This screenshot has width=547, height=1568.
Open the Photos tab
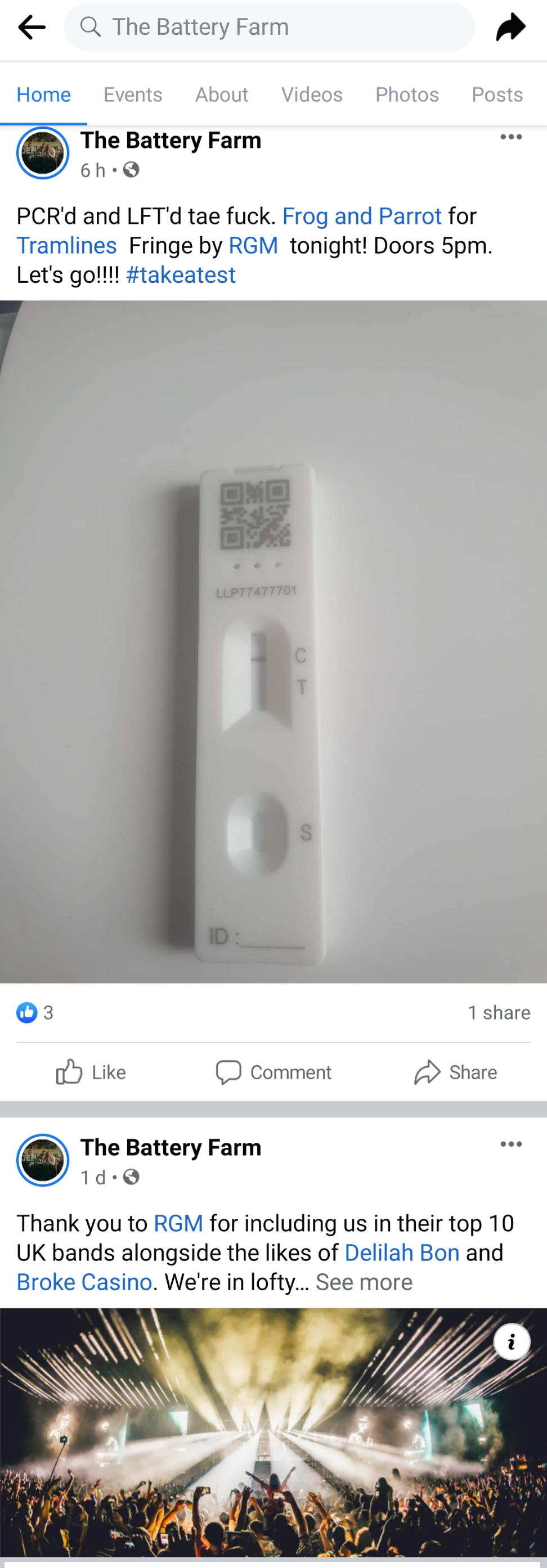(x=407, y=95)
